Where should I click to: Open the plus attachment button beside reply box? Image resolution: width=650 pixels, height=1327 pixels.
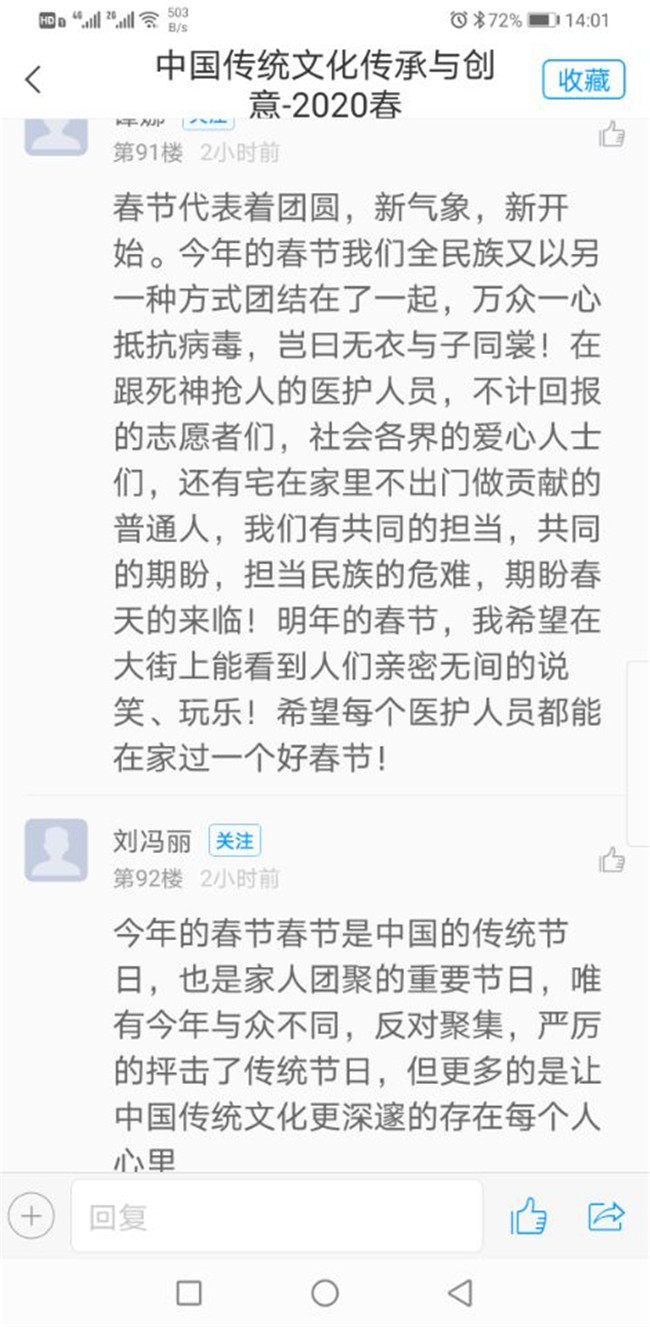point(31,1216)
